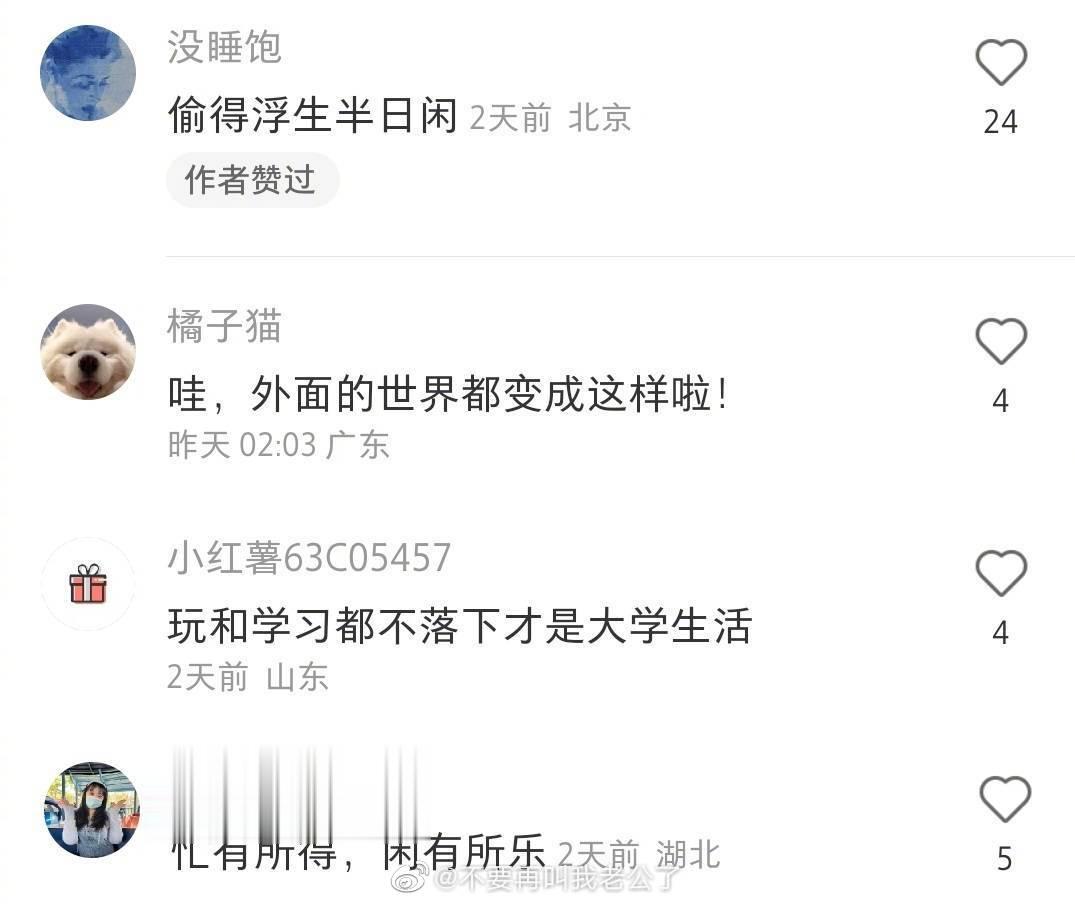The width and height of the screenshot is (1075, 904).
Task: Open 没睡饱's profile avatar
Action: (88, 74)
